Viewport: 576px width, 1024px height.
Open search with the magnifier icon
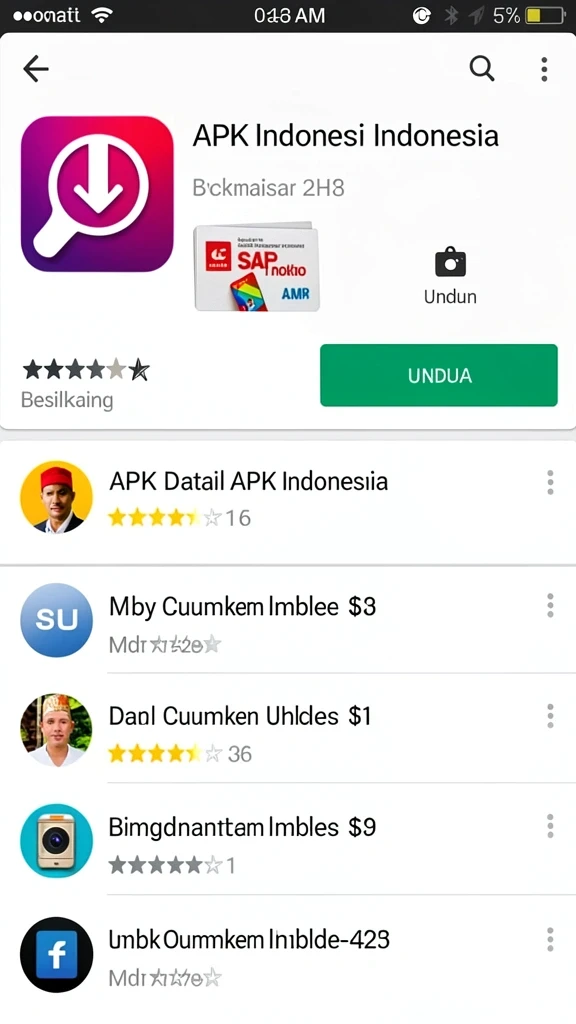[482, 69]
